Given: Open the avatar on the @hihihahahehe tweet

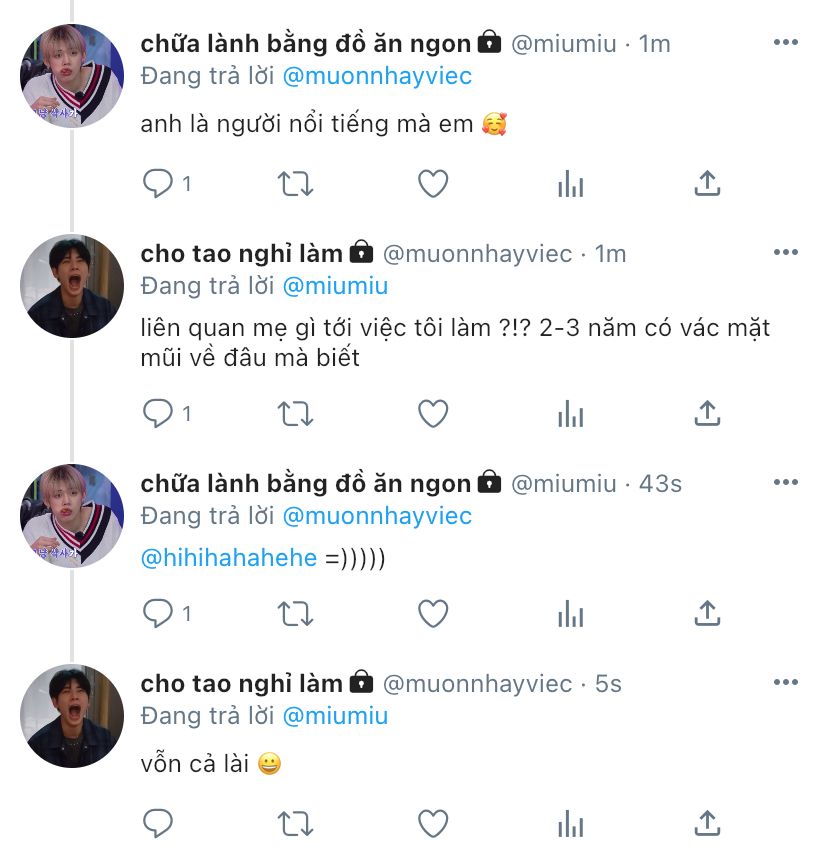Looking at the screenshot, I should click(72, 515).
